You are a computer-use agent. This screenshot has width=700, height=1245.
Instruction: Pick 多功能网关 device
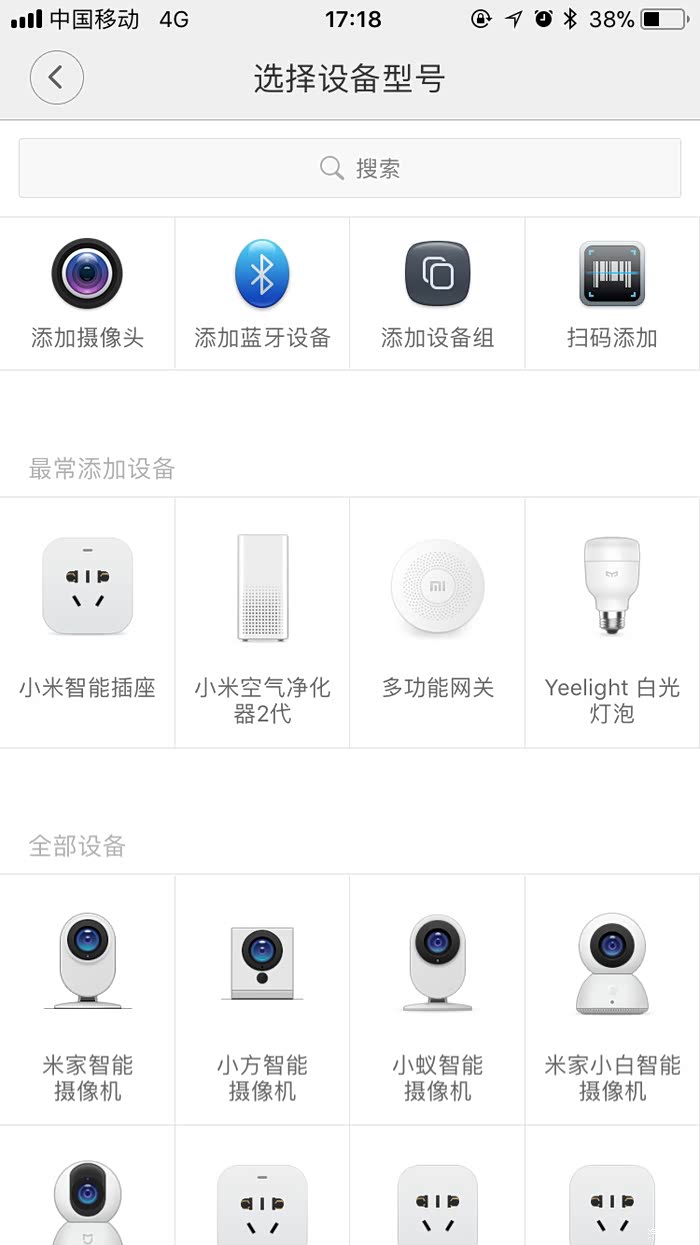point(437,622)
